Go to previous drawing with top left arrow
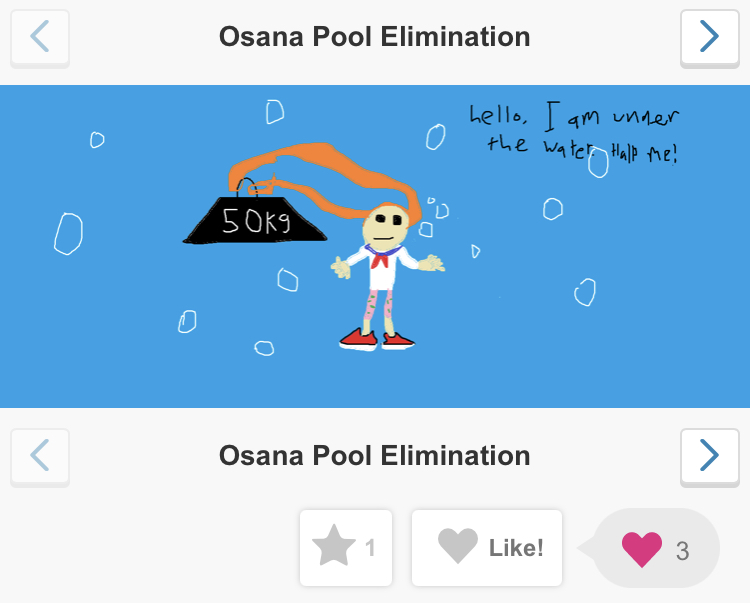This screenshot has height=603, width=750. coord(40,37)
